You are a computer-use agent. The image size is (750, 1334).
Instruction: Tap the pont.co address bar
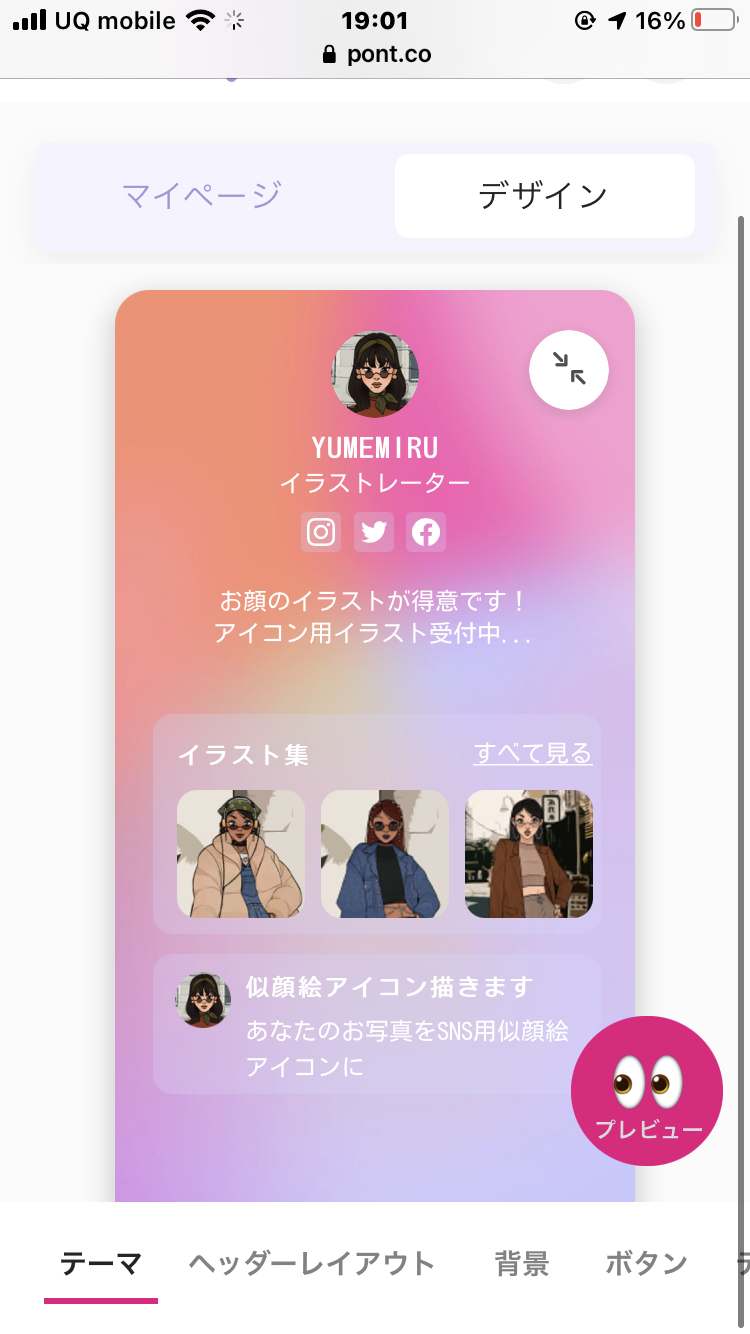coord(377,54)
